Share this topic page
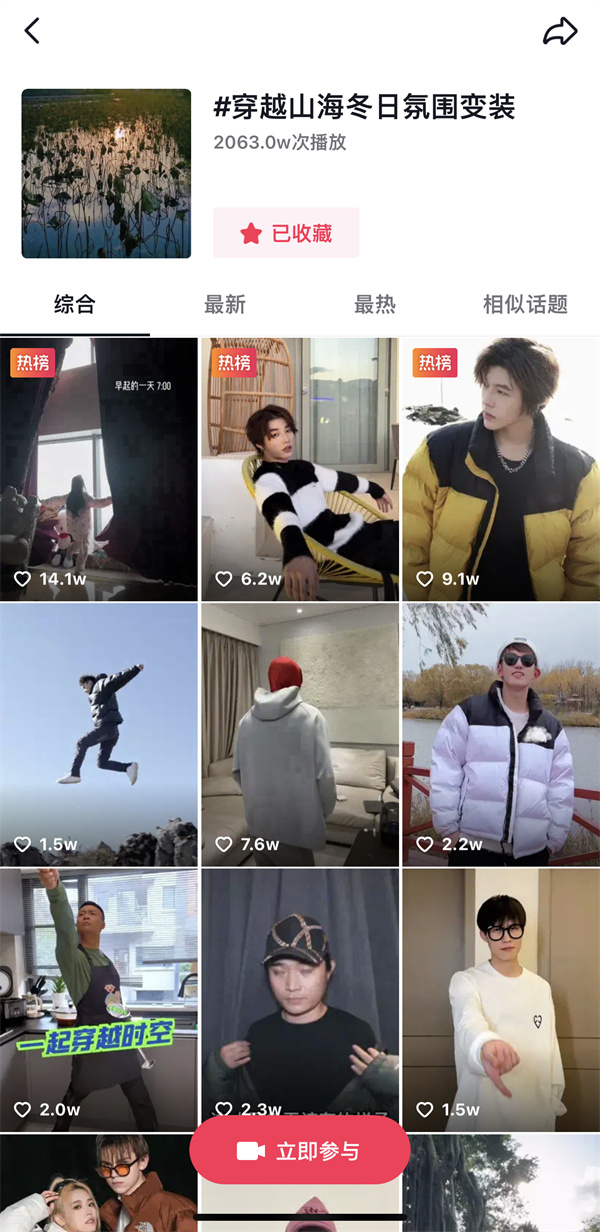The height and width of the screenshot is (1232, 600). [560, 31]
